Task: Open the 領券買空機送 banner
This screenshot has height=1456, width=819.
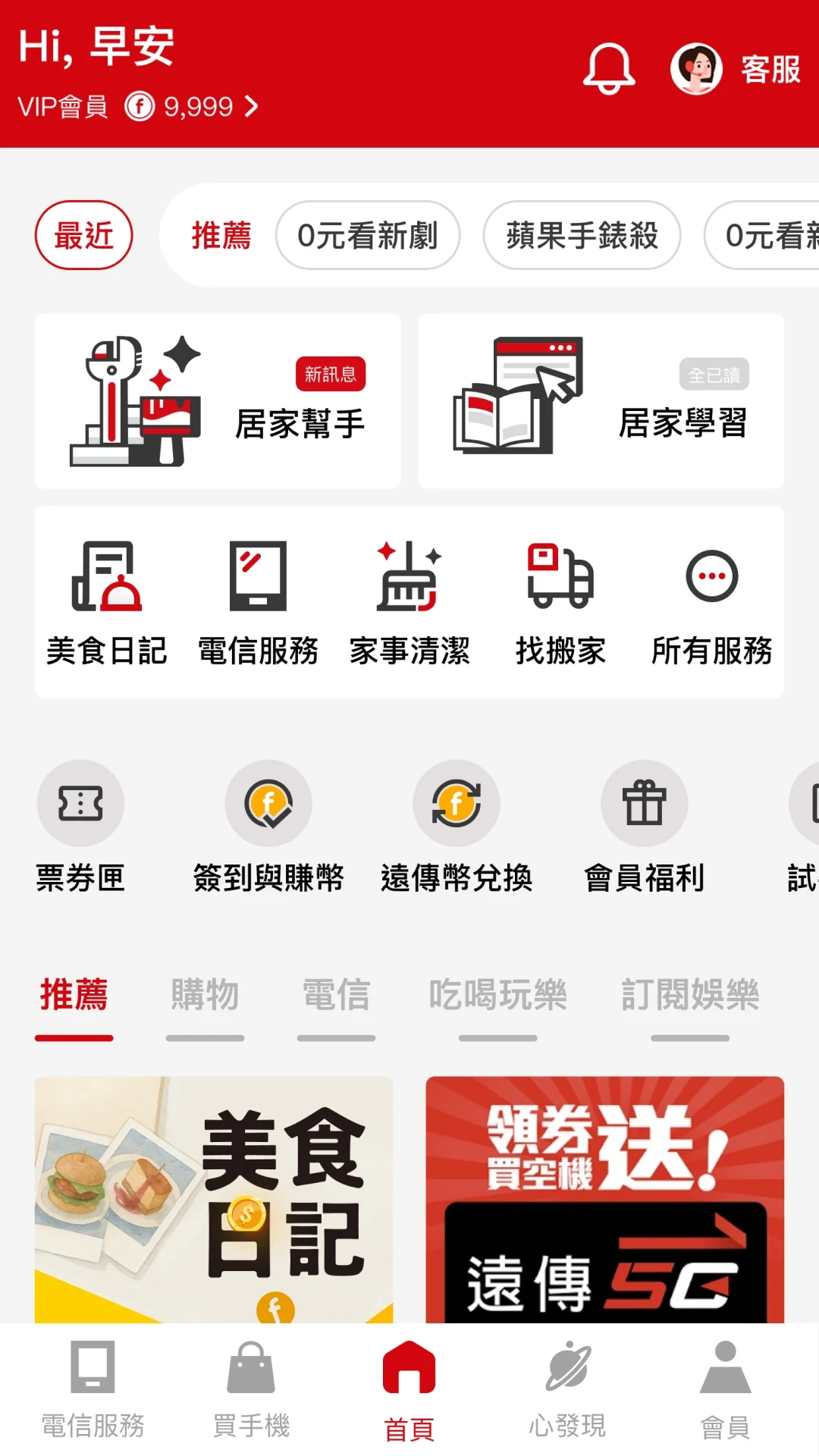Action: (604, 1200)
